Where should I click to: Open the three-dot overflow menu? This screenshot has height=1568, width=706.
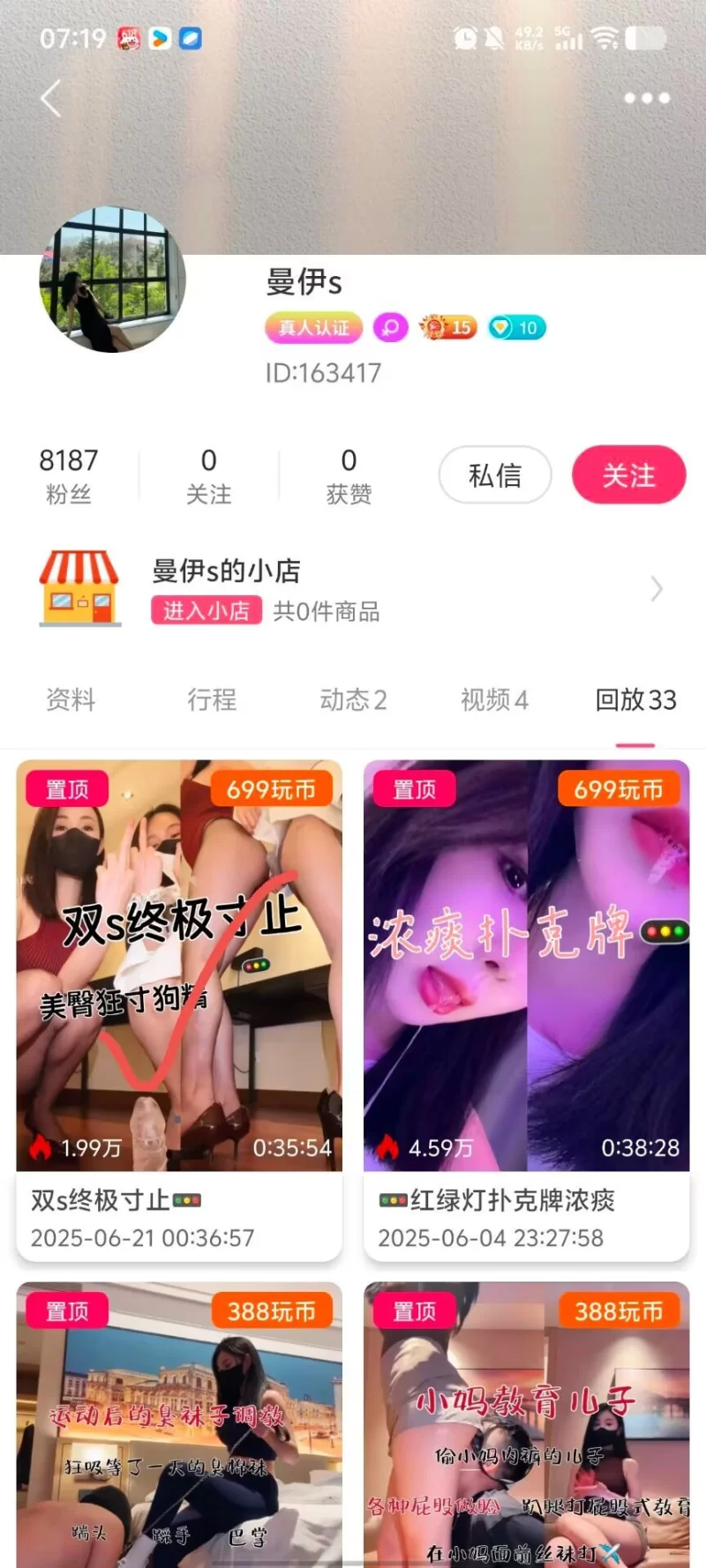pos(646,98)
